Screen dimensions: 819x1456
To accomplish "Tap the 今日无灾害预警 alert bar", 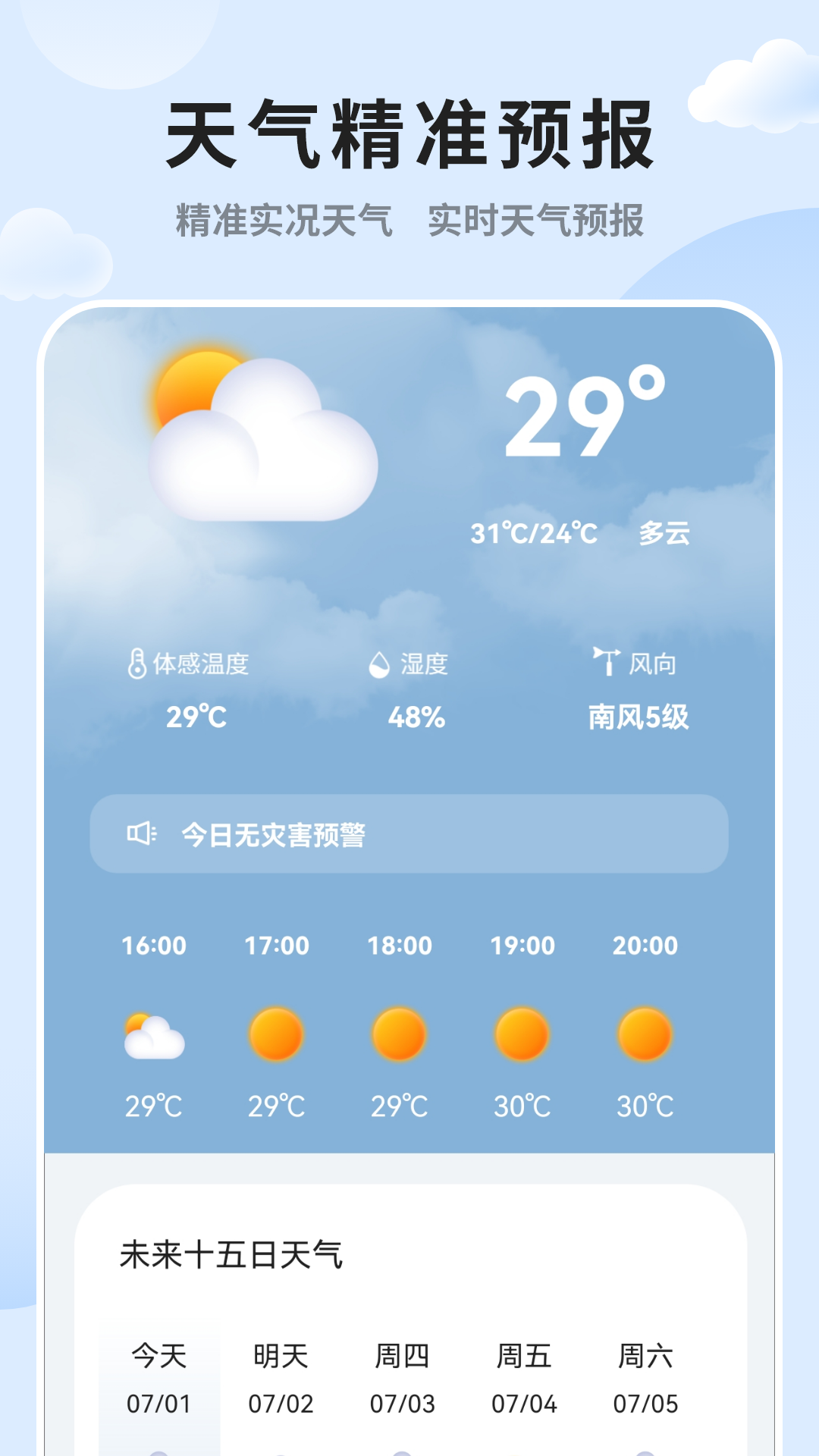I will click(x=409, y=833).
